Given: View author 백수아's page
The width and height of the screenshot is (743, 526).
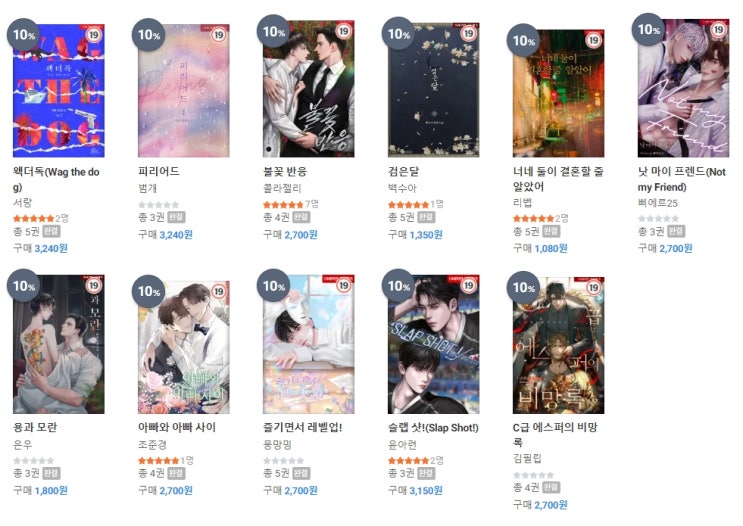Looking at the screenshot, I should point(400,187).
